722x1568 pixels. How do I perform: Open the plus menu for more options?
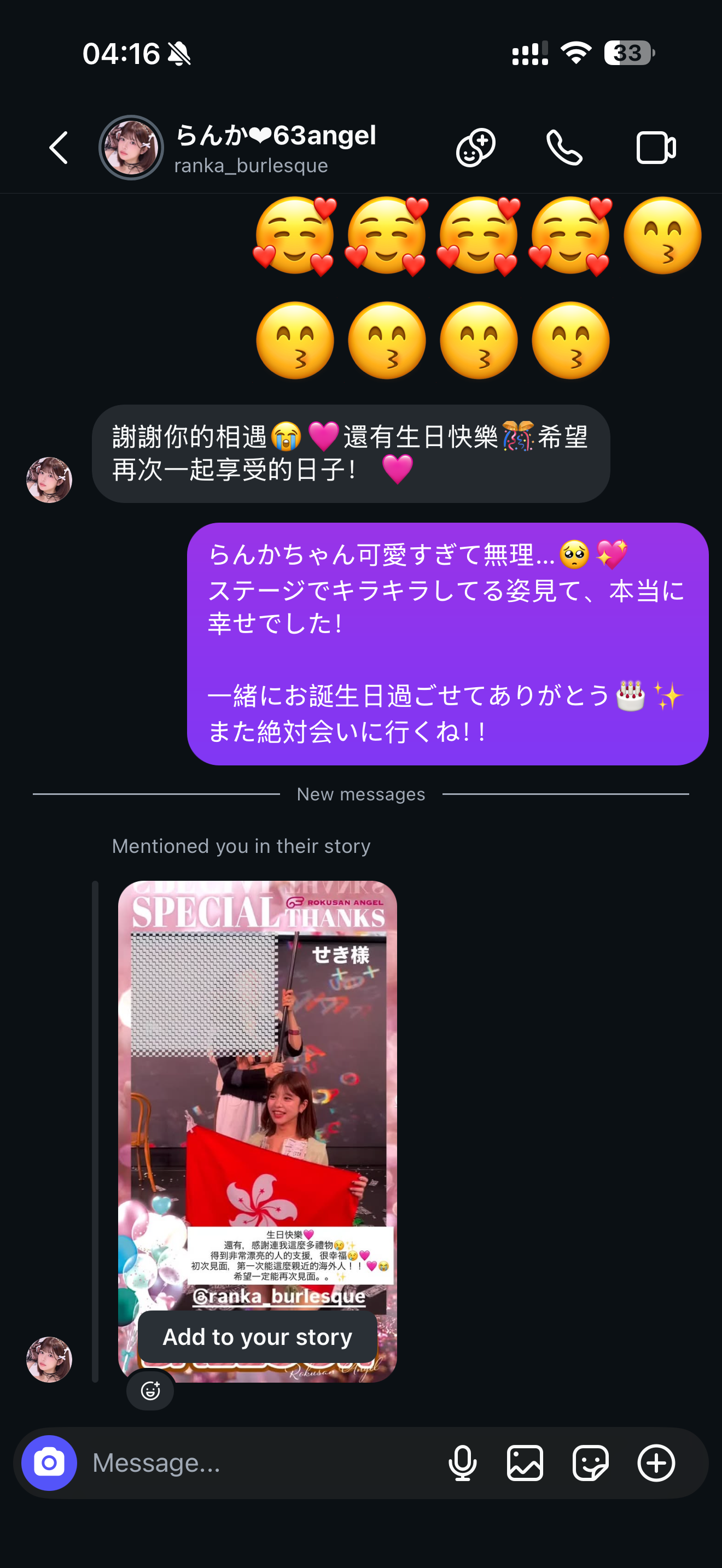pos(656,1462)
